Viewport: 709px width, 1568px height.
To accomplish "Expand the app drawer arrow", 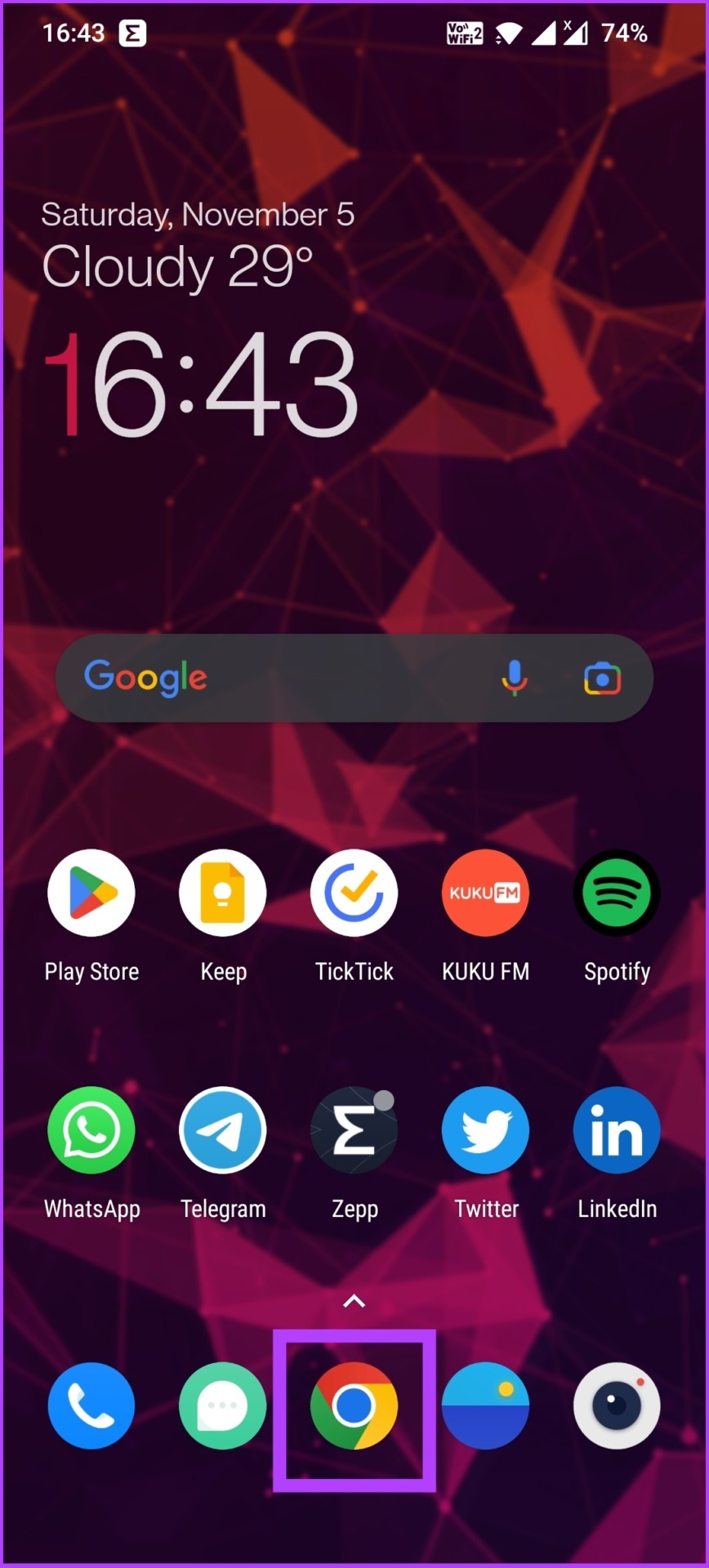I will pos(354,1301).
